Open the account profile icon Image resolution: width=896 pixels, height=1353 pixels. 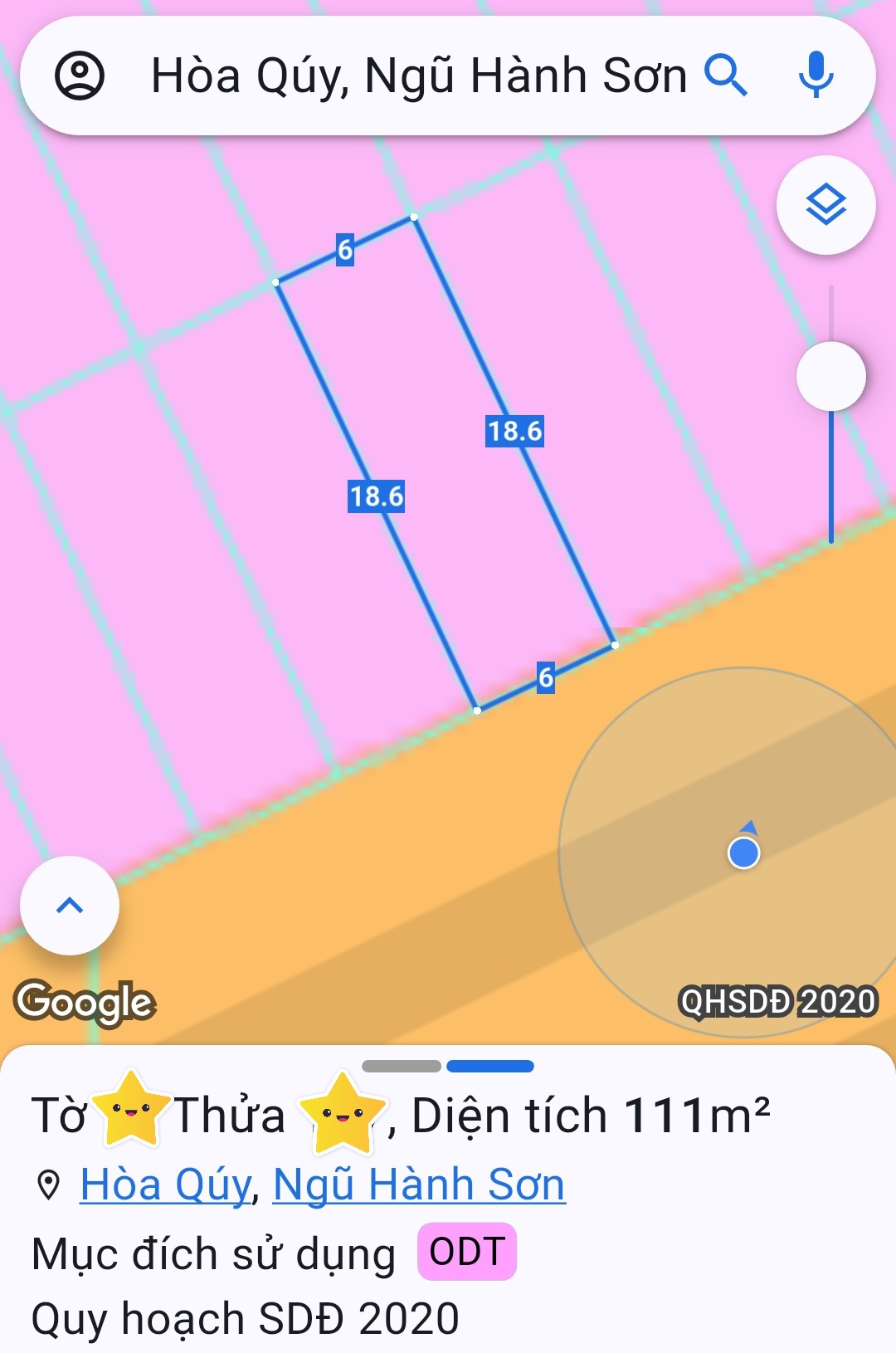pos(80,76)
